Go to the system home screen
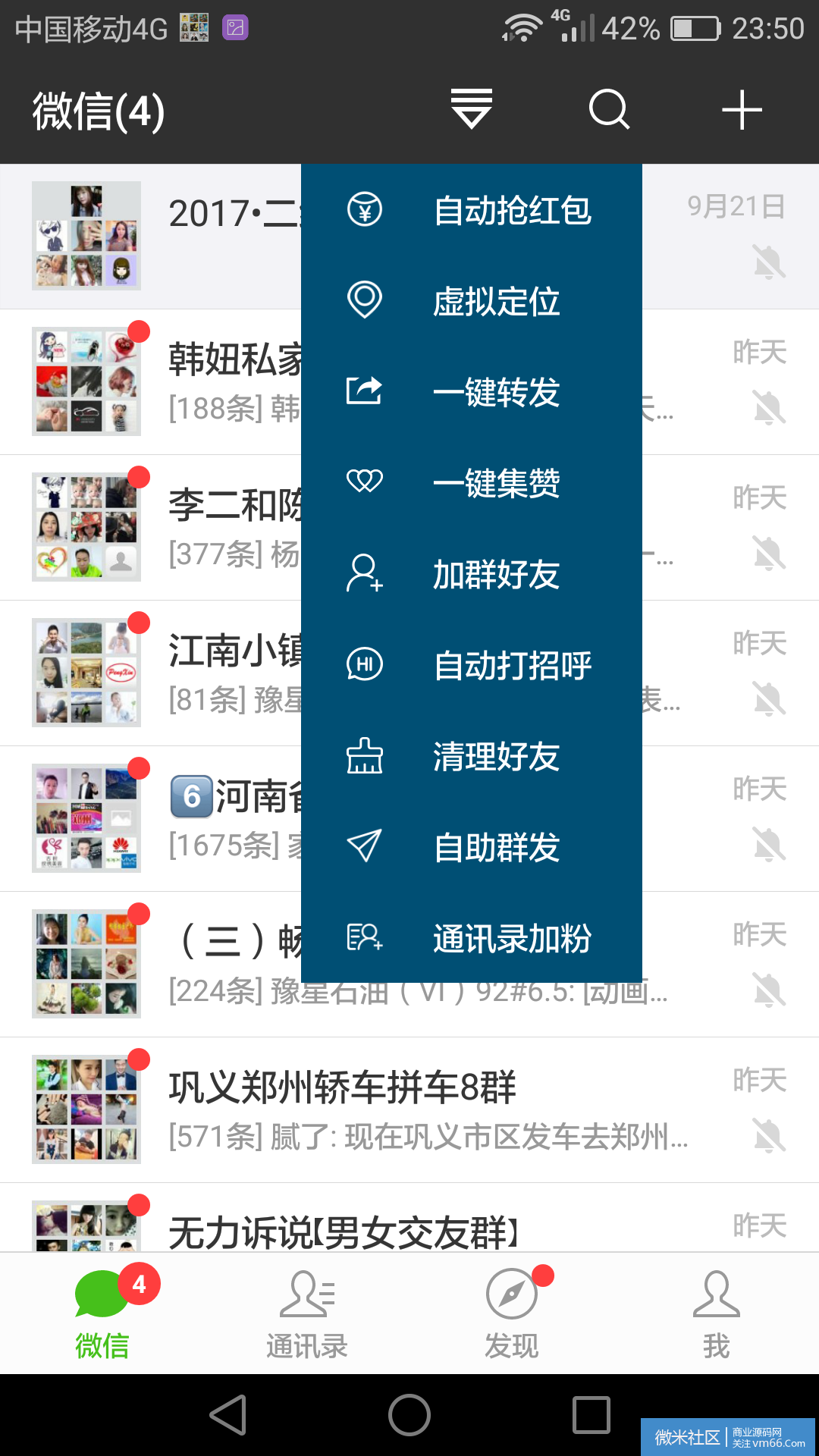This screenshot has height=1456, width=819. (409, 1415)
